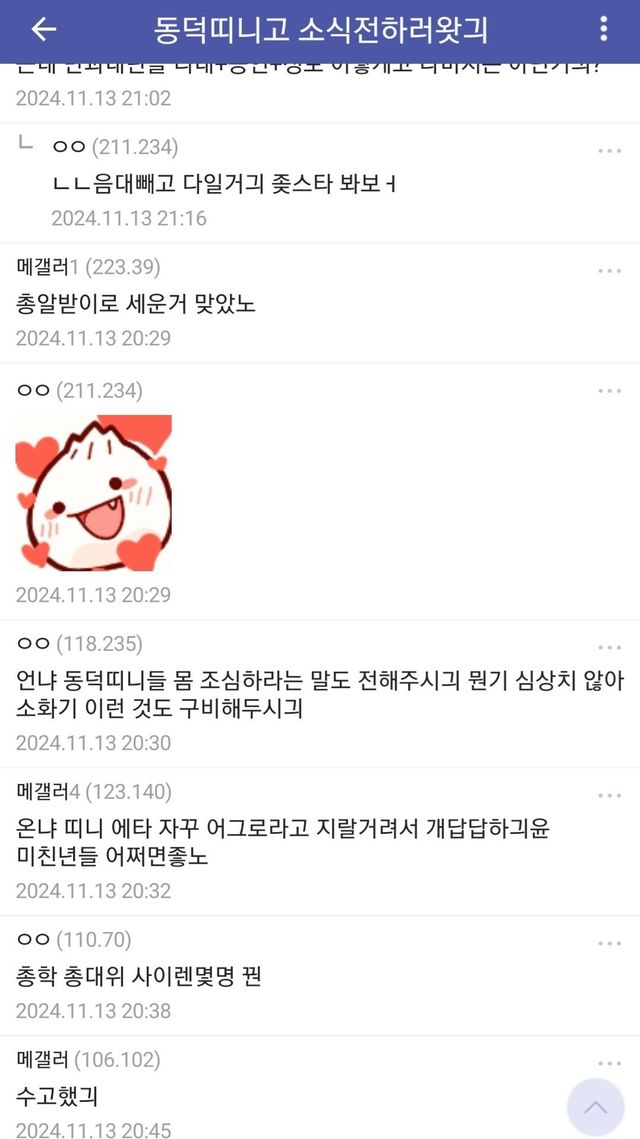Image resolution: width=640 pixels, height=1139 pixels.
Task: Open the overflow menu in the header
Action: pyautogui.click(x=603, y=28)
